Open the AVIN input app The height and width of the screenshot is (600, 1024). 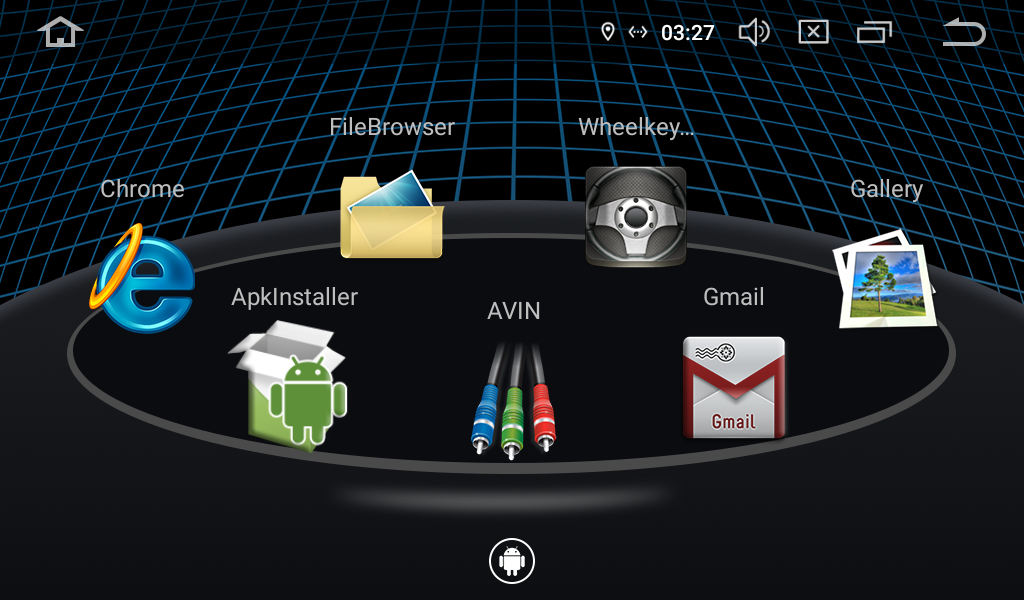click(x=514, y=398)
